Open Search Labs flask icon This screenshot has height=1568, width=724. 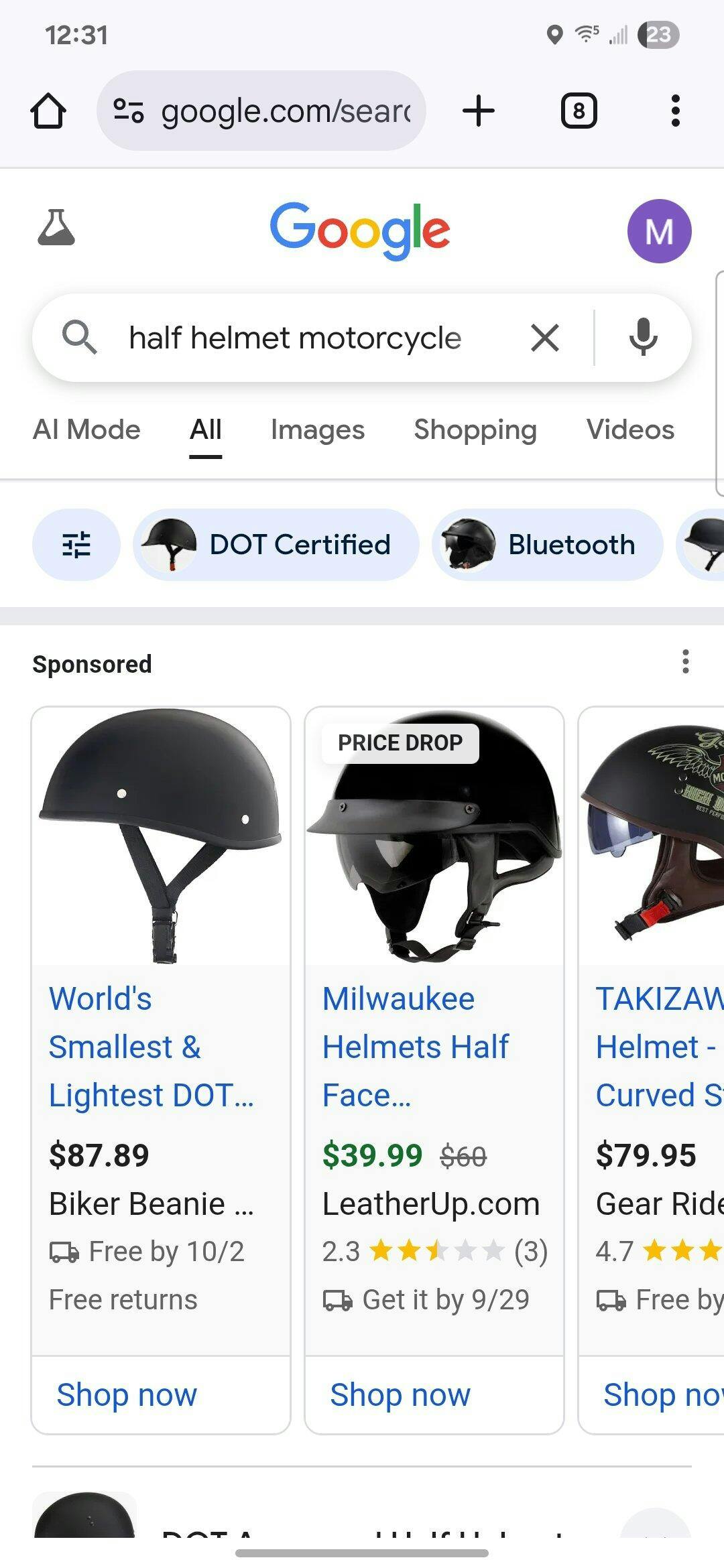56,228
